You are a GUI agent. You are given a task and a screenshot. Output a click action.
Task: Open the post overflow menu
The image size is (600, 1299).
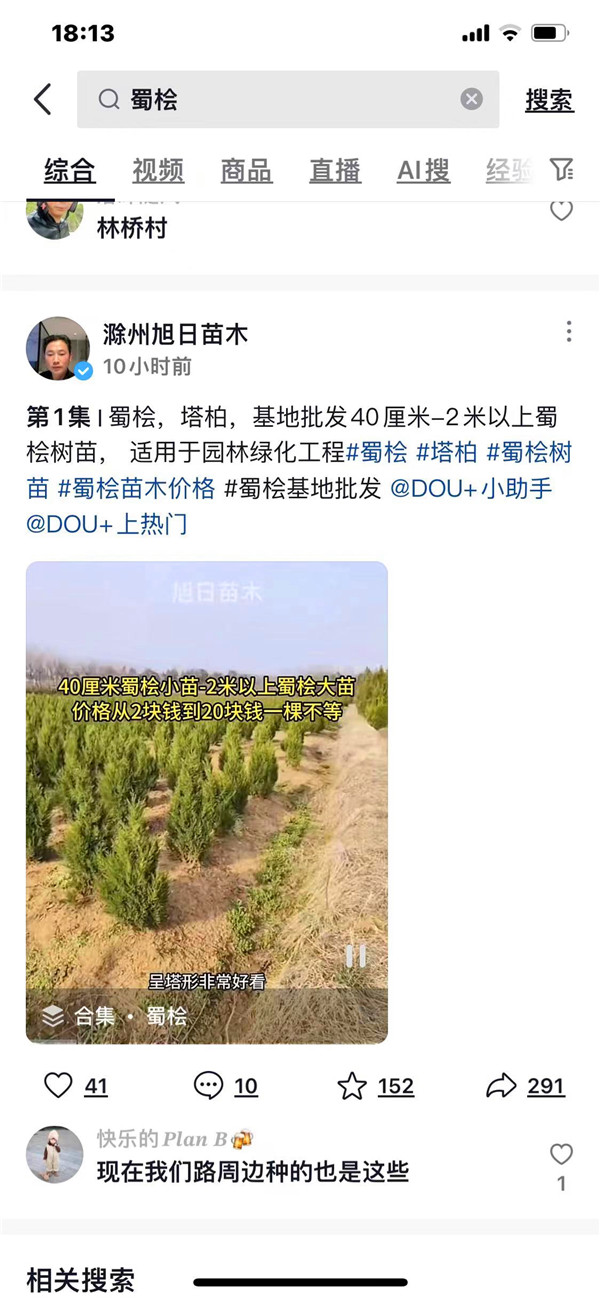(568, 332)
